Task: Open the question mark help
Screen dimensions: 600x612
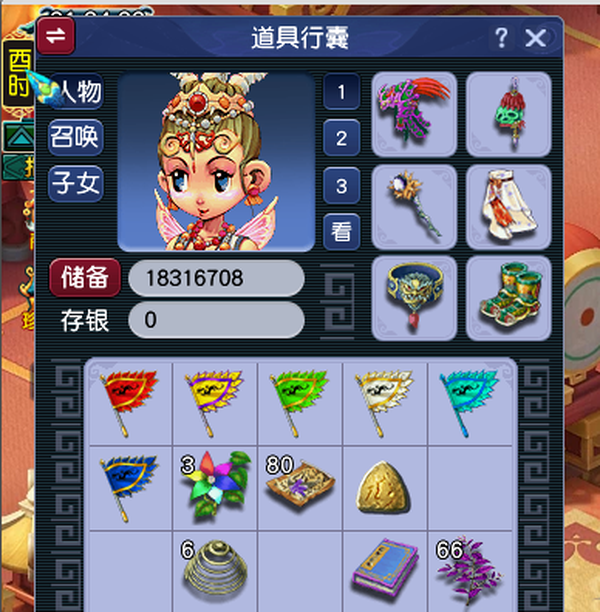Action: (x=501, y=38)
